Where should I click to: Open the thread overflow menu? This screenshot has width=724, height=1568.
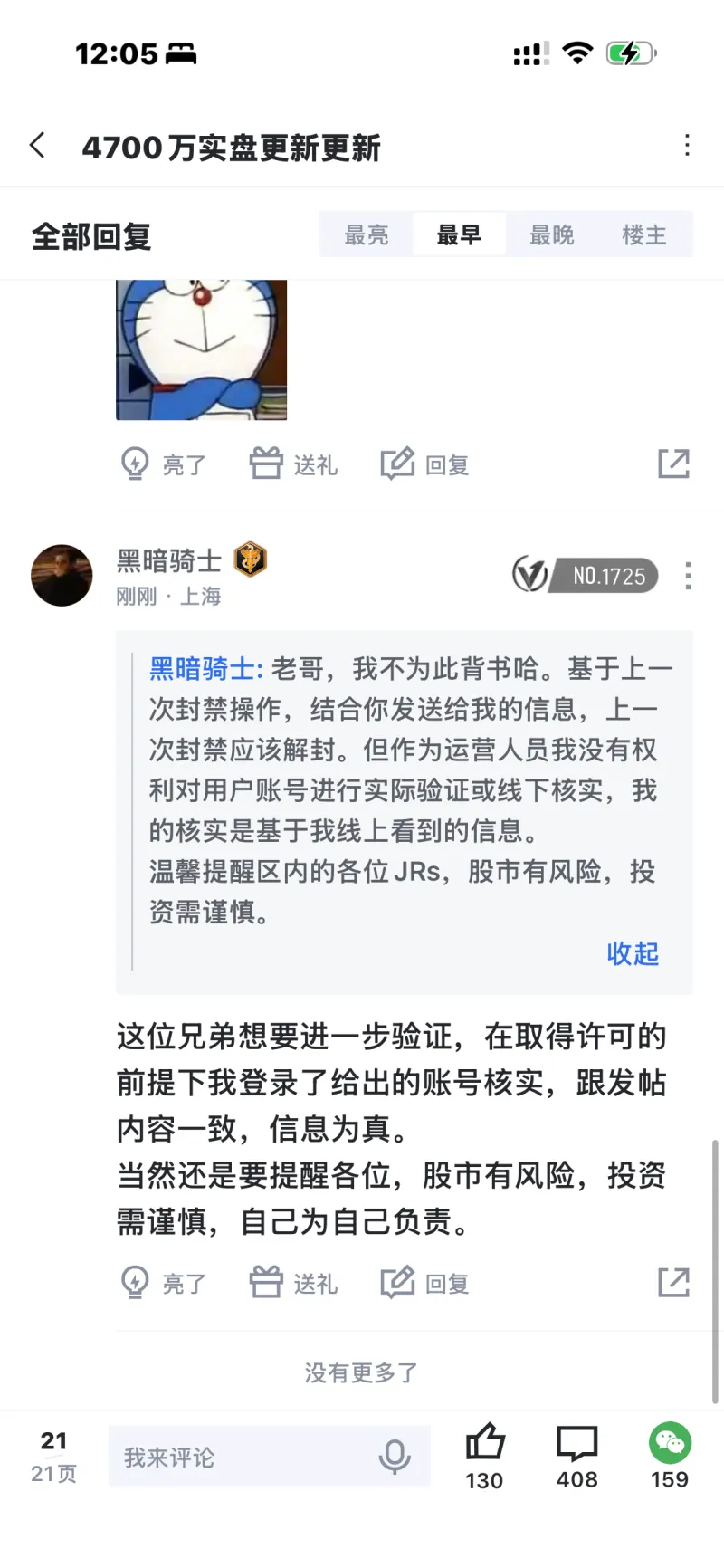(x=687, y=145)
